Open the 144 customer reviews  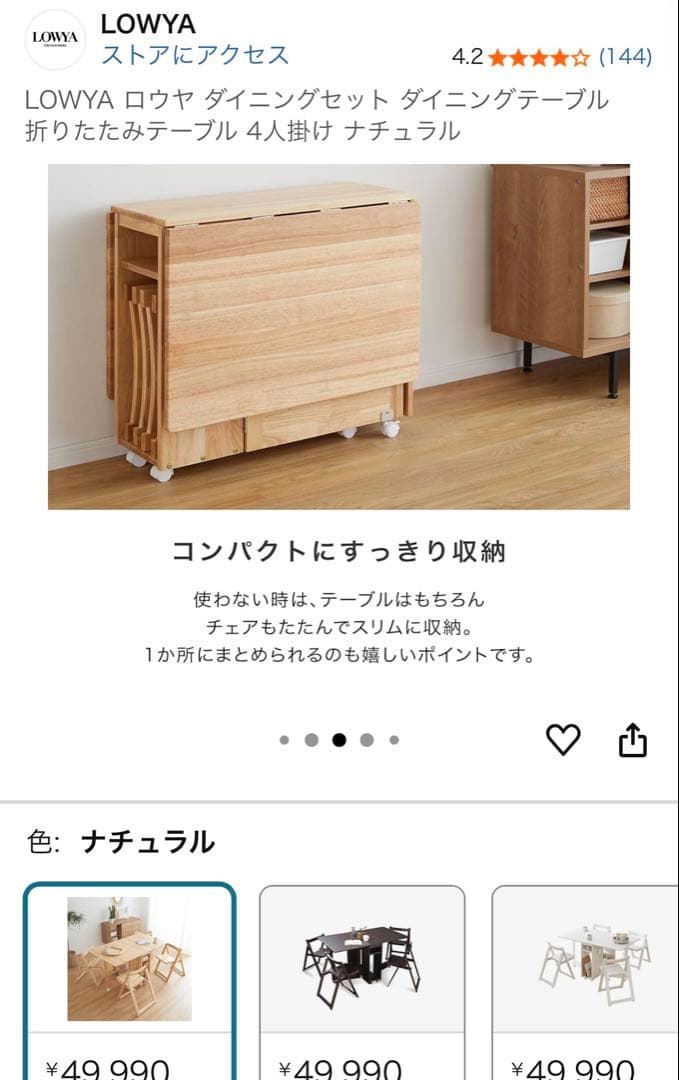tap(625, 57)
